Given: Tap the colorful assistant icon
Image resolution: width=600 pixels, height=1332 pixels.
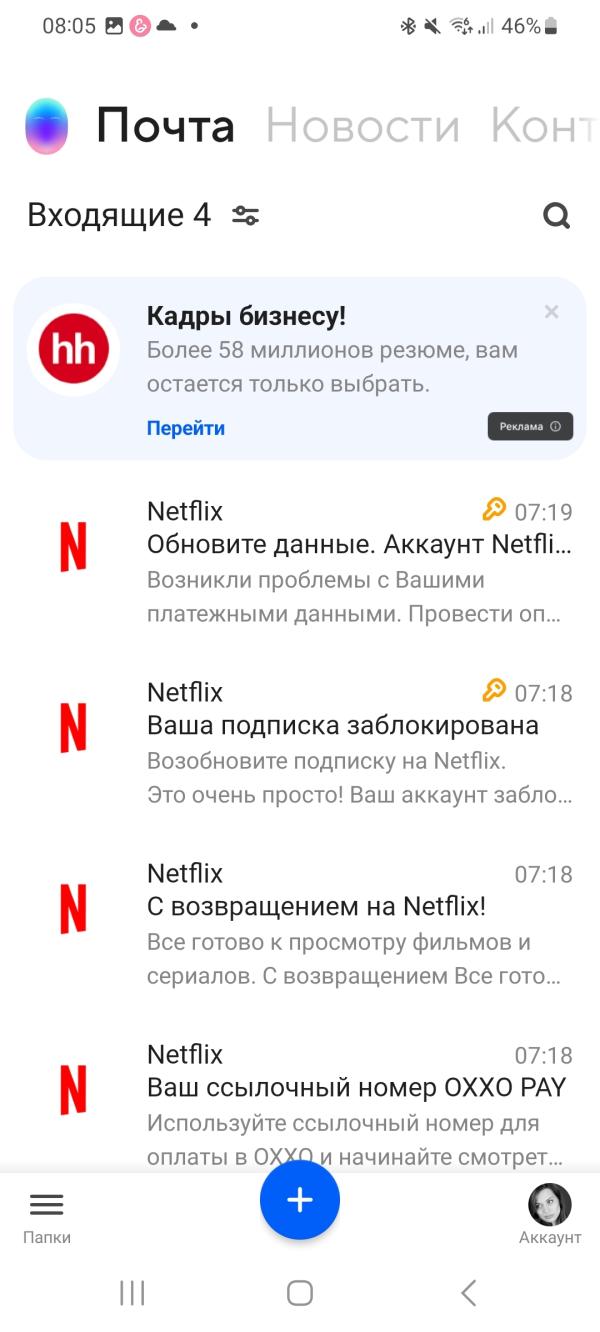Looking at the screenshot, I should [x=46, y=127].
